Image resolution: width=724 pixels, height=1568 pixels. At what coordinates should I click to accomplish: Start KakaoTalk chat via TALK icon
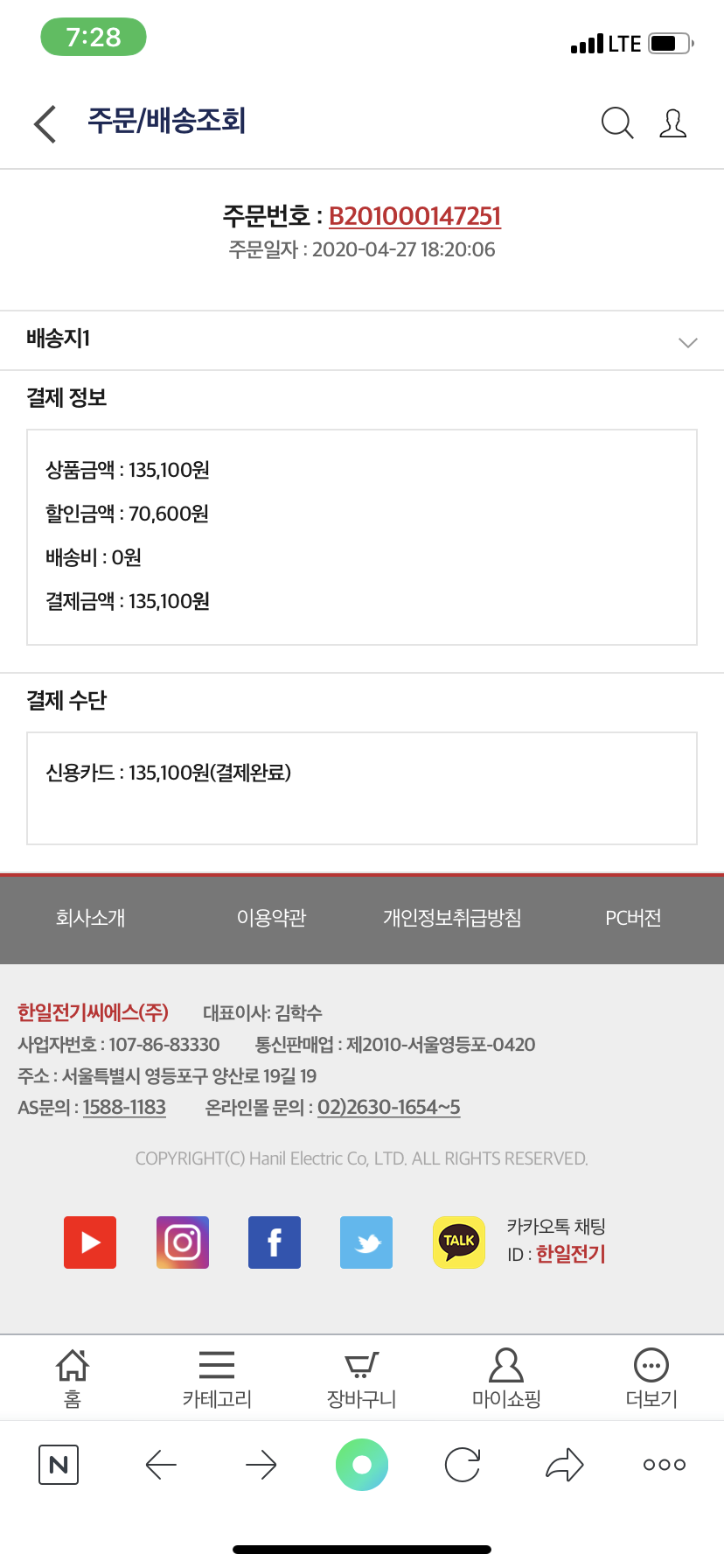pos(459,1242)
